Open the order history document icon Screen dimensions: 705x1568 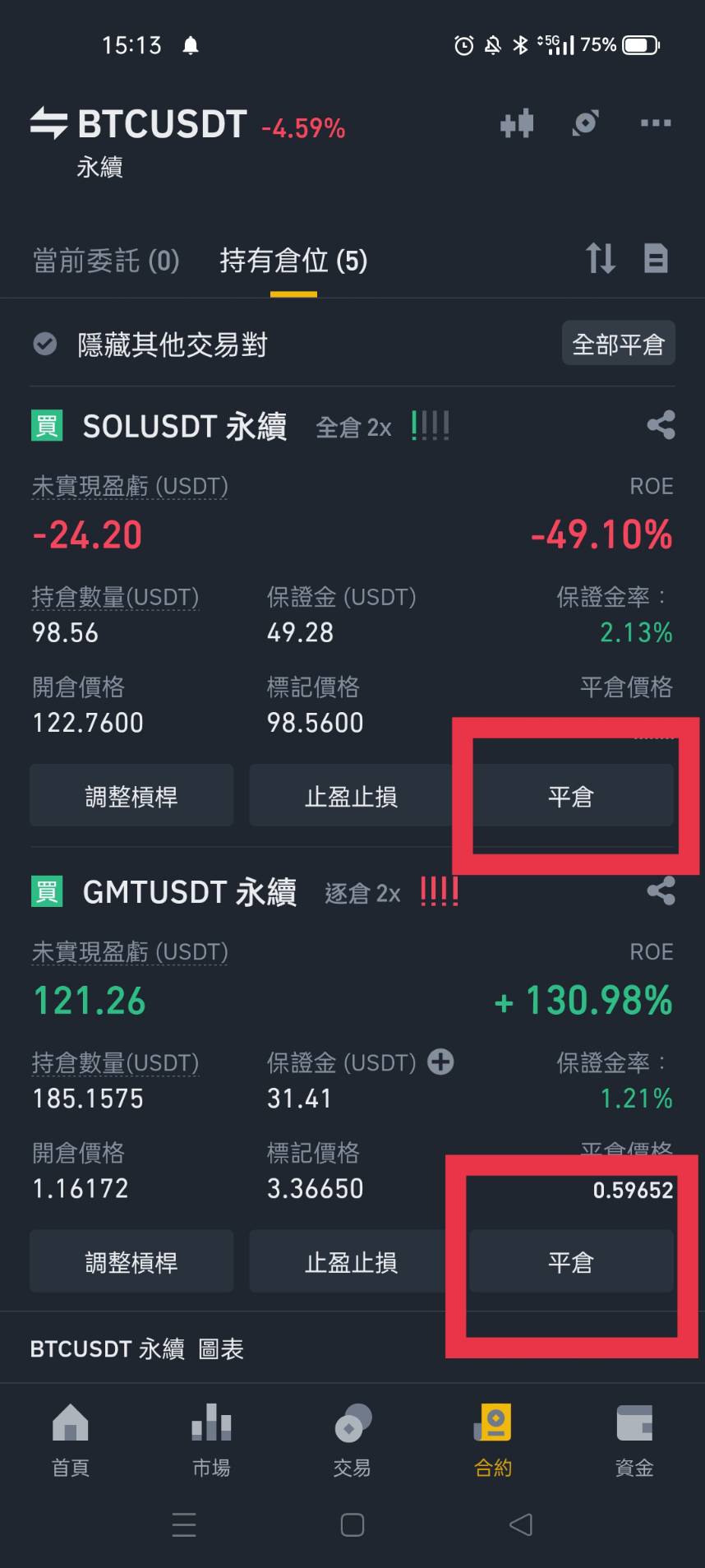655,259
